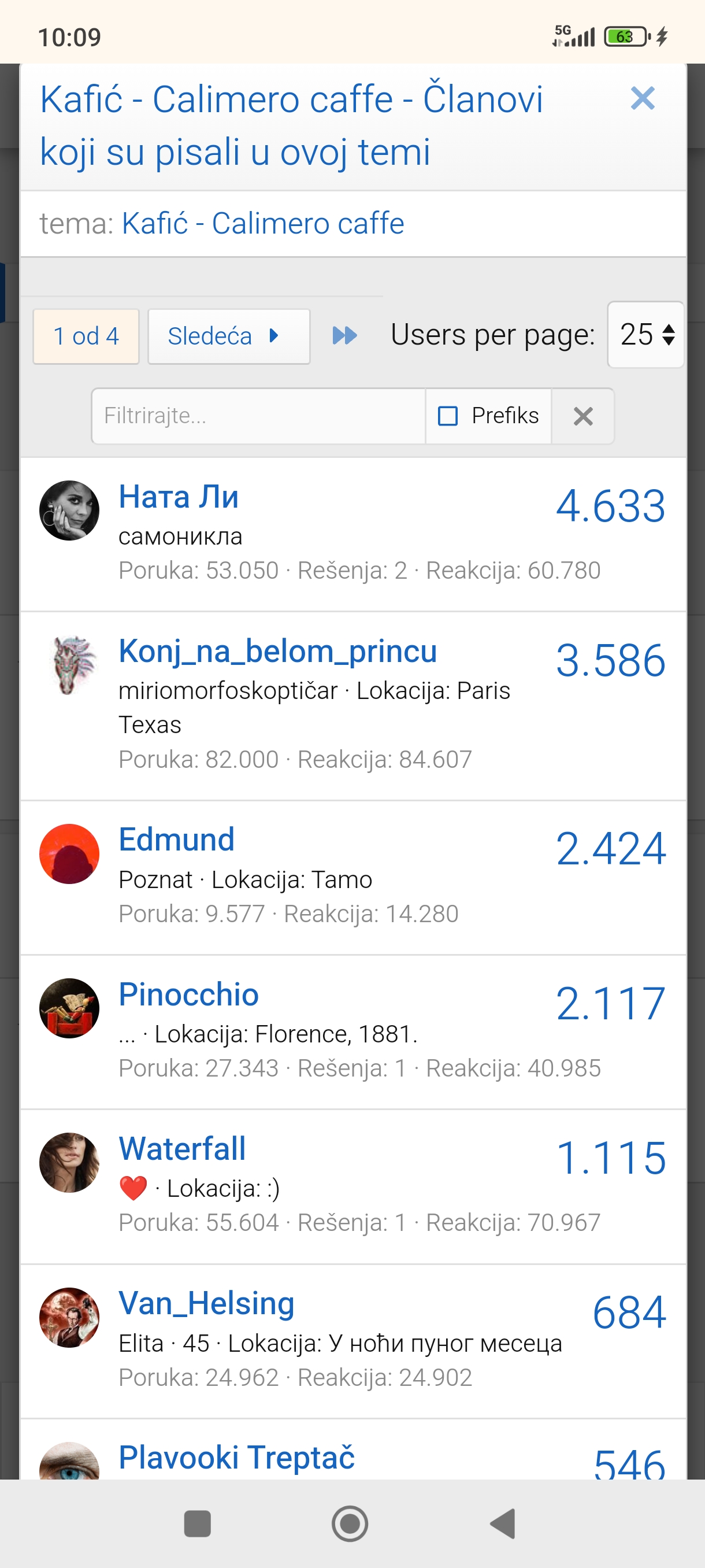The image size is (705, 1568).
Task: Open Van_Helsing's profile
Action: click(x=206, y=1304)
